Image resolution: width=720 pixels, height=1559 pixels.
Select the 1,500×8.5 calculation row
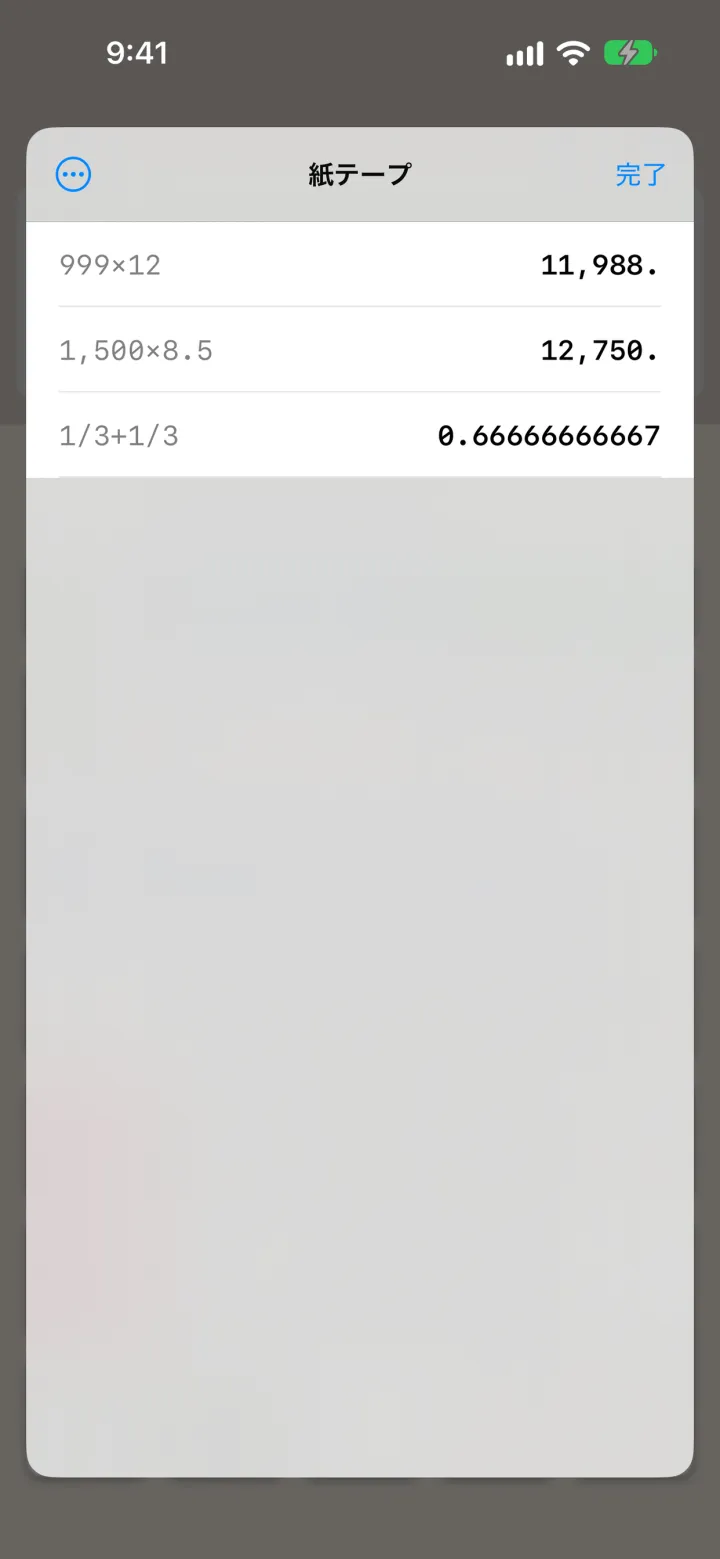coord(360,350)
